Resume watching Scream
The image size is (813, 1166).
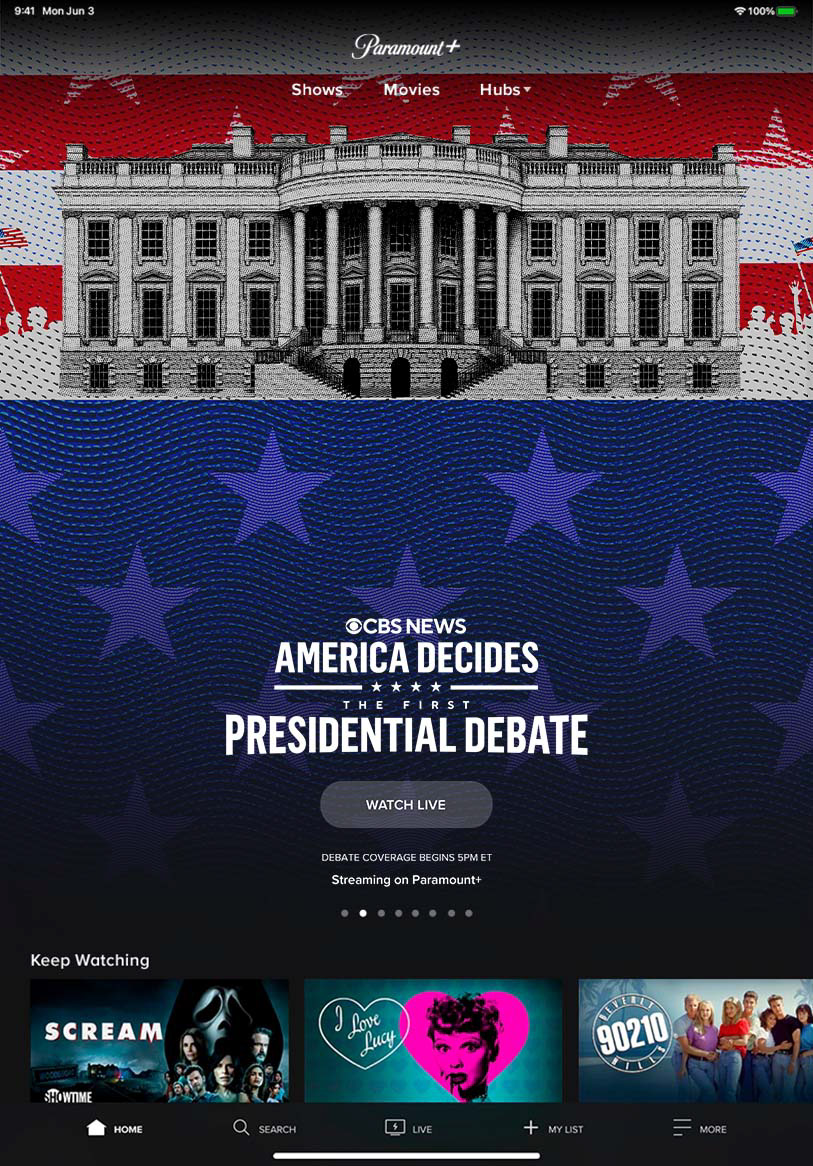click(x=159, y=1040)
